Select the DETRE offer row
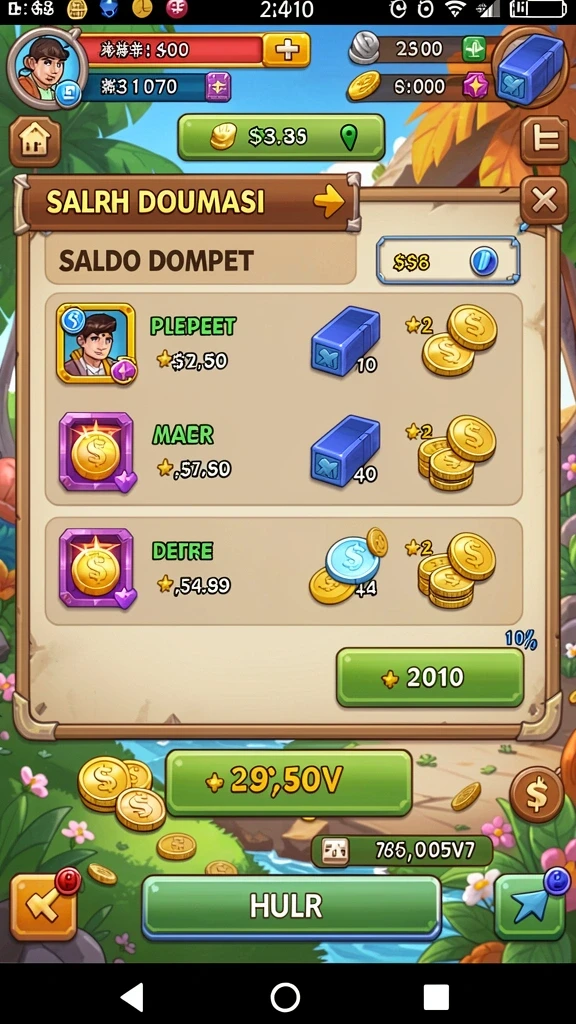Viewport: 576px width, 1024px height. (x=283, y=571)
